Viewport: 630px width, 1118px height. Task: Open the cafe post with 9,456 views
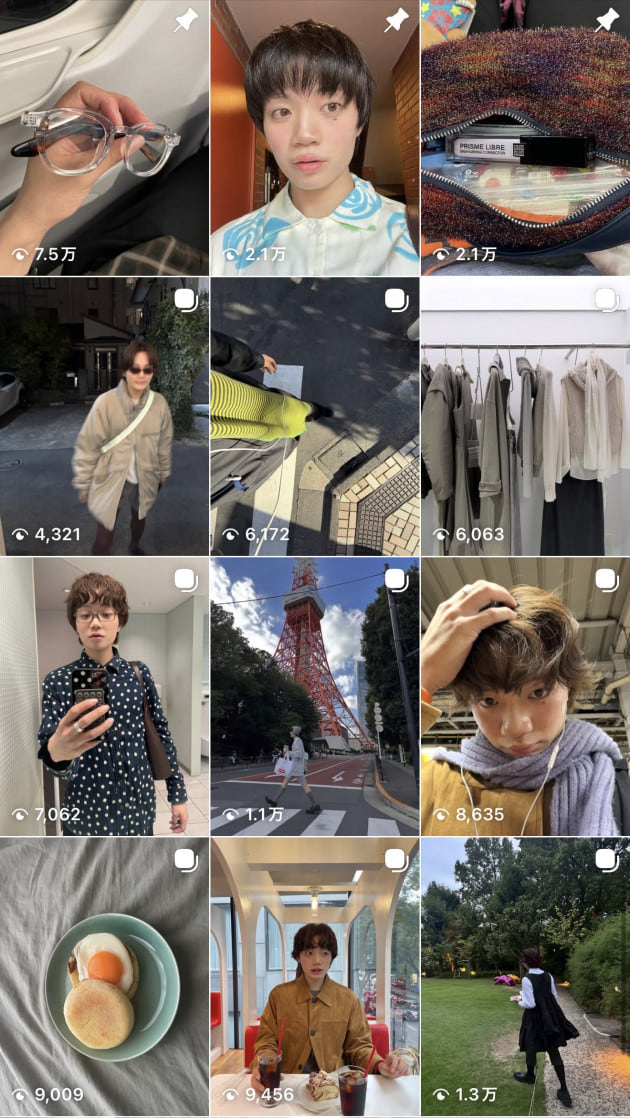coord(315,977)
